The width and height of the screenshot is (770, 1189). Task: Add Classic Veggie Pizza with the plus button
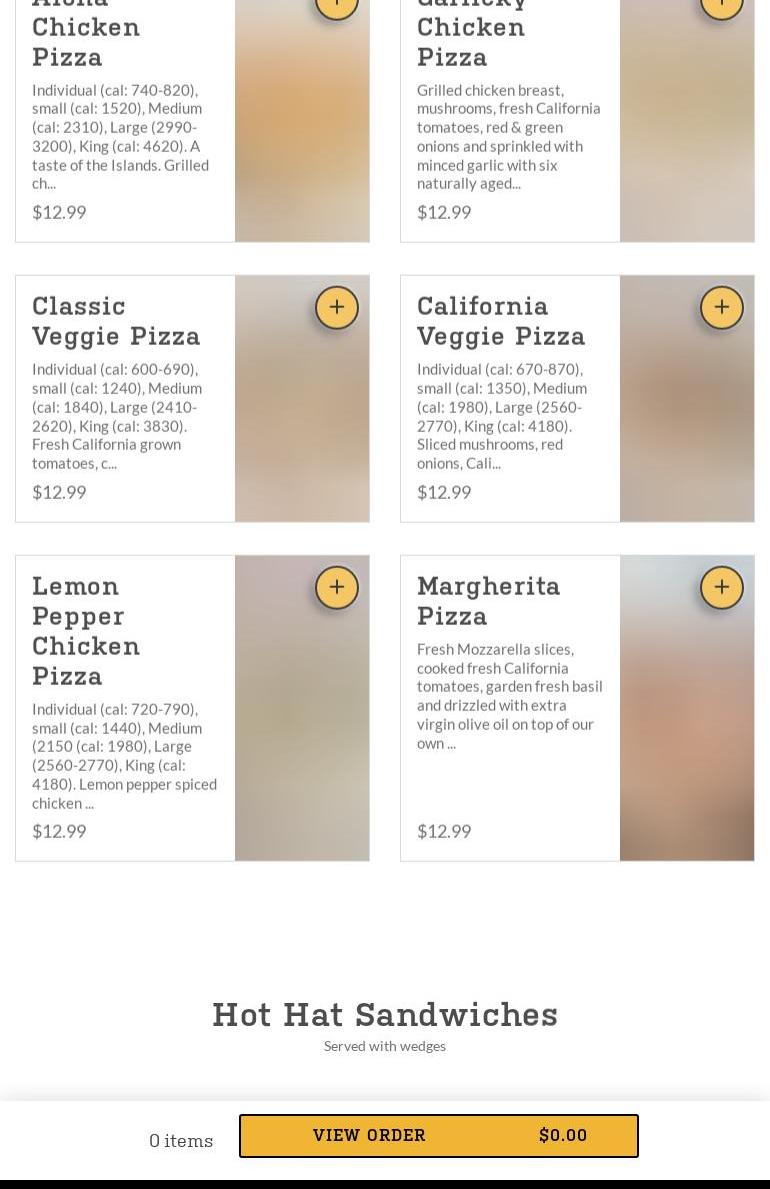click(337, 308)
